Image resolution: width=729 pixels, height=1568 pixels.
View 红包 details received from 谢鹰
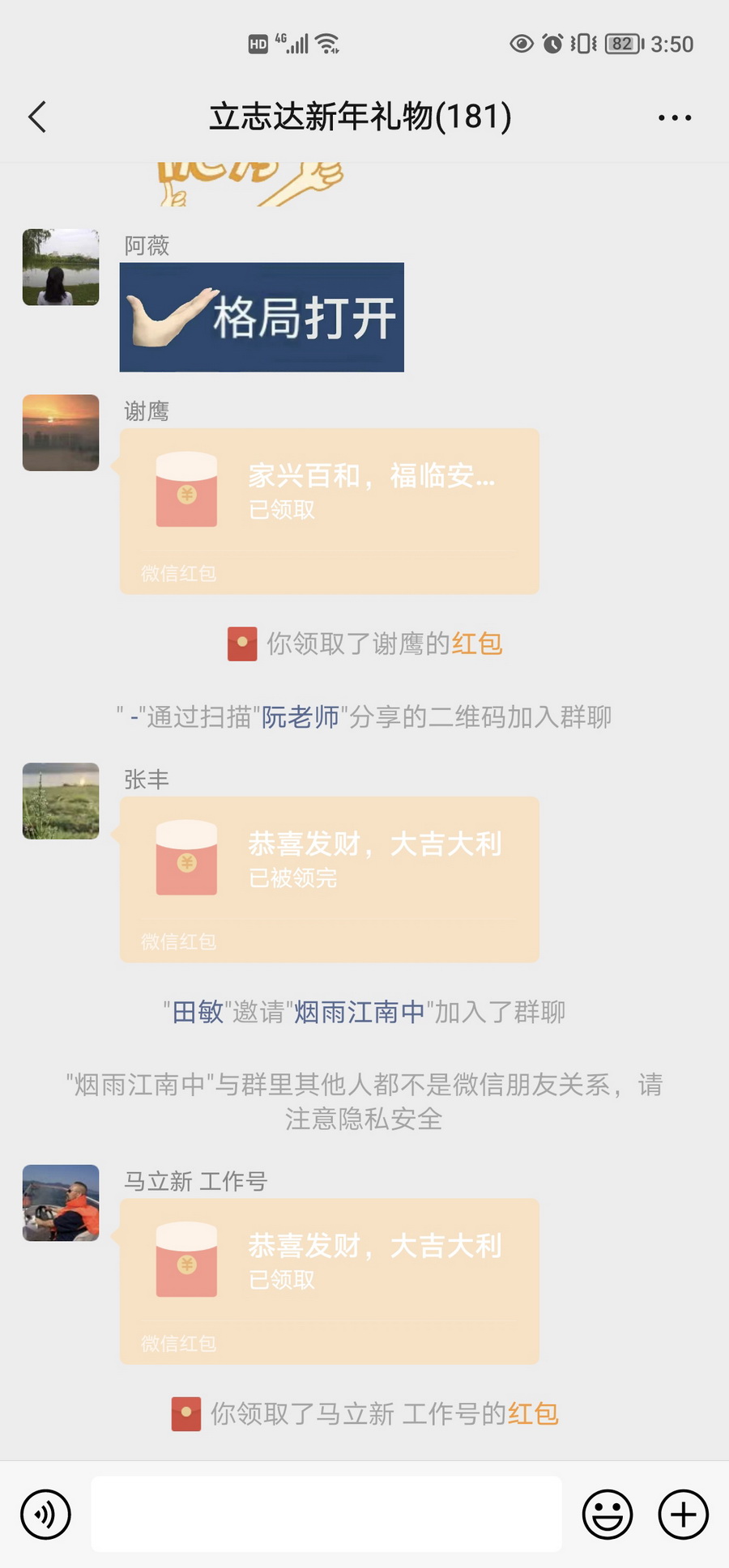(x=477, y=644)
